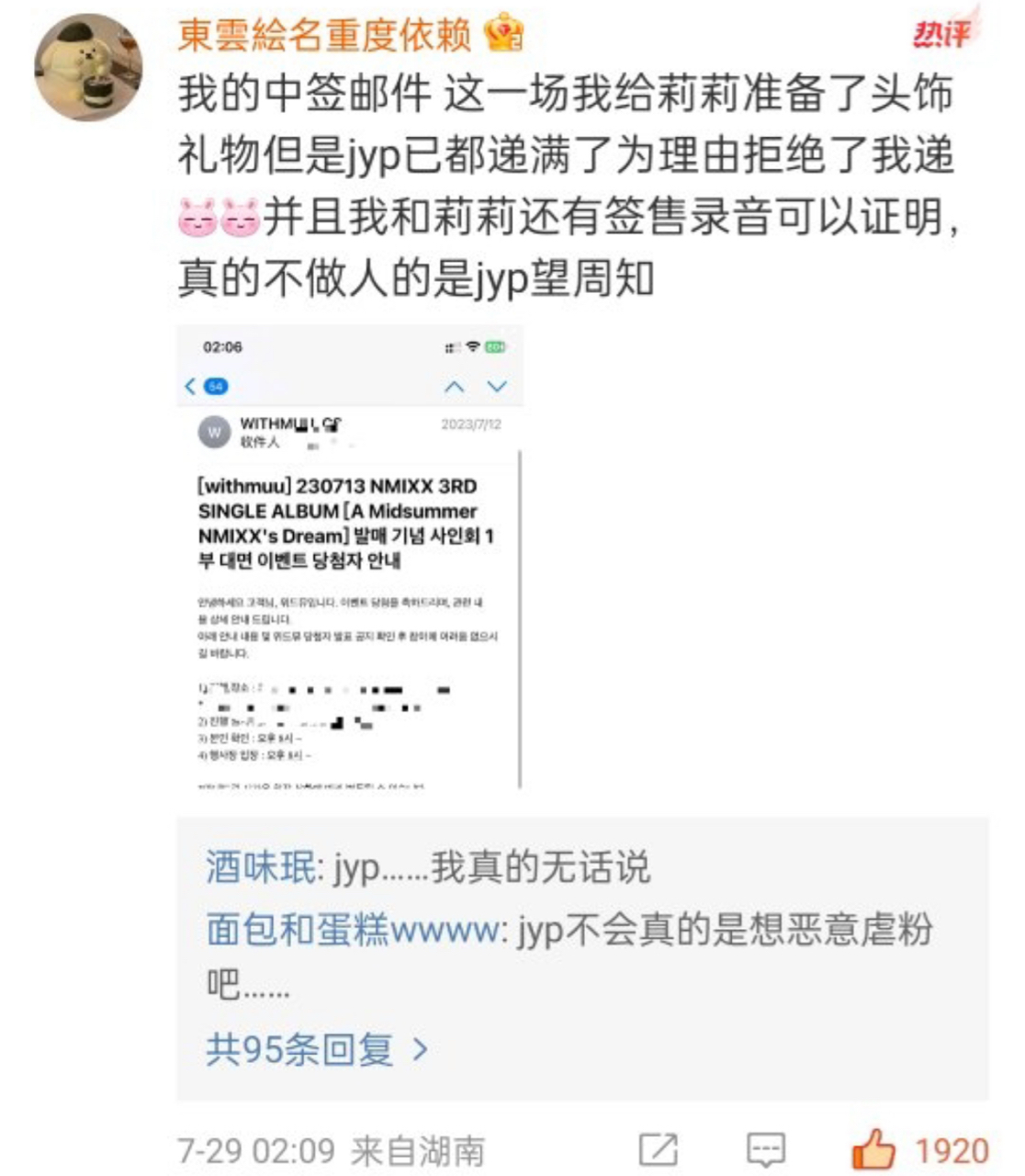Open 面包和蛋糕wwww's profile from the reply

(x=353, y=930)
